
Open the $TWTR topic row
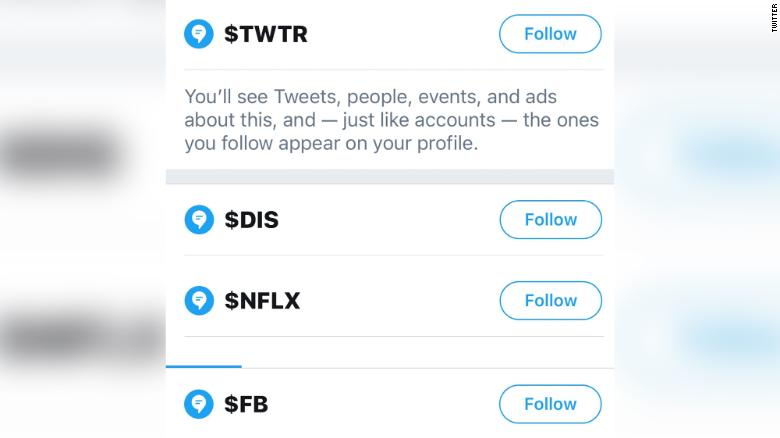point(265,34)
